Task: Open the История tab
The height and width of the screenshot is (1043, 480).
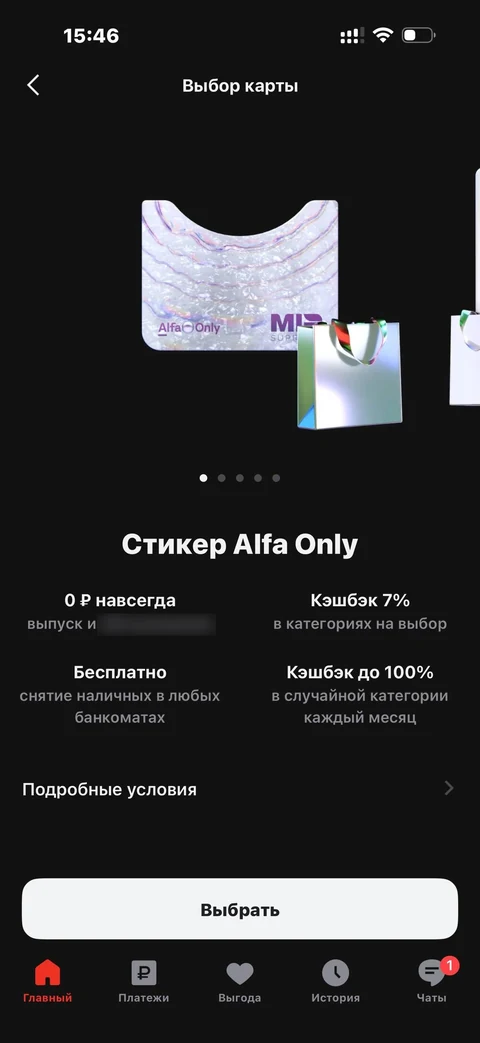Action: point(336,982)
